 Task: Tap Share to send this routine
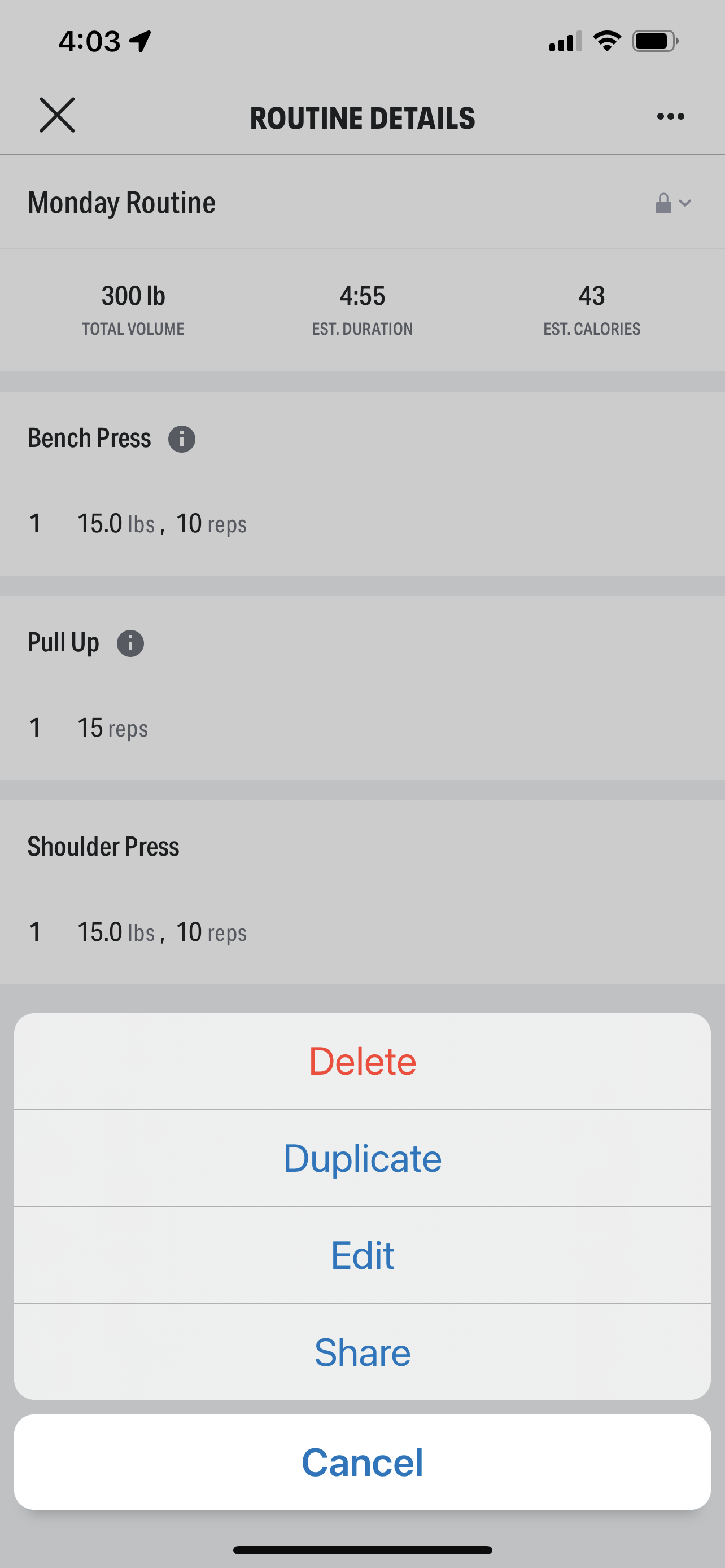pyautogui.click(x=362, y=1352)
